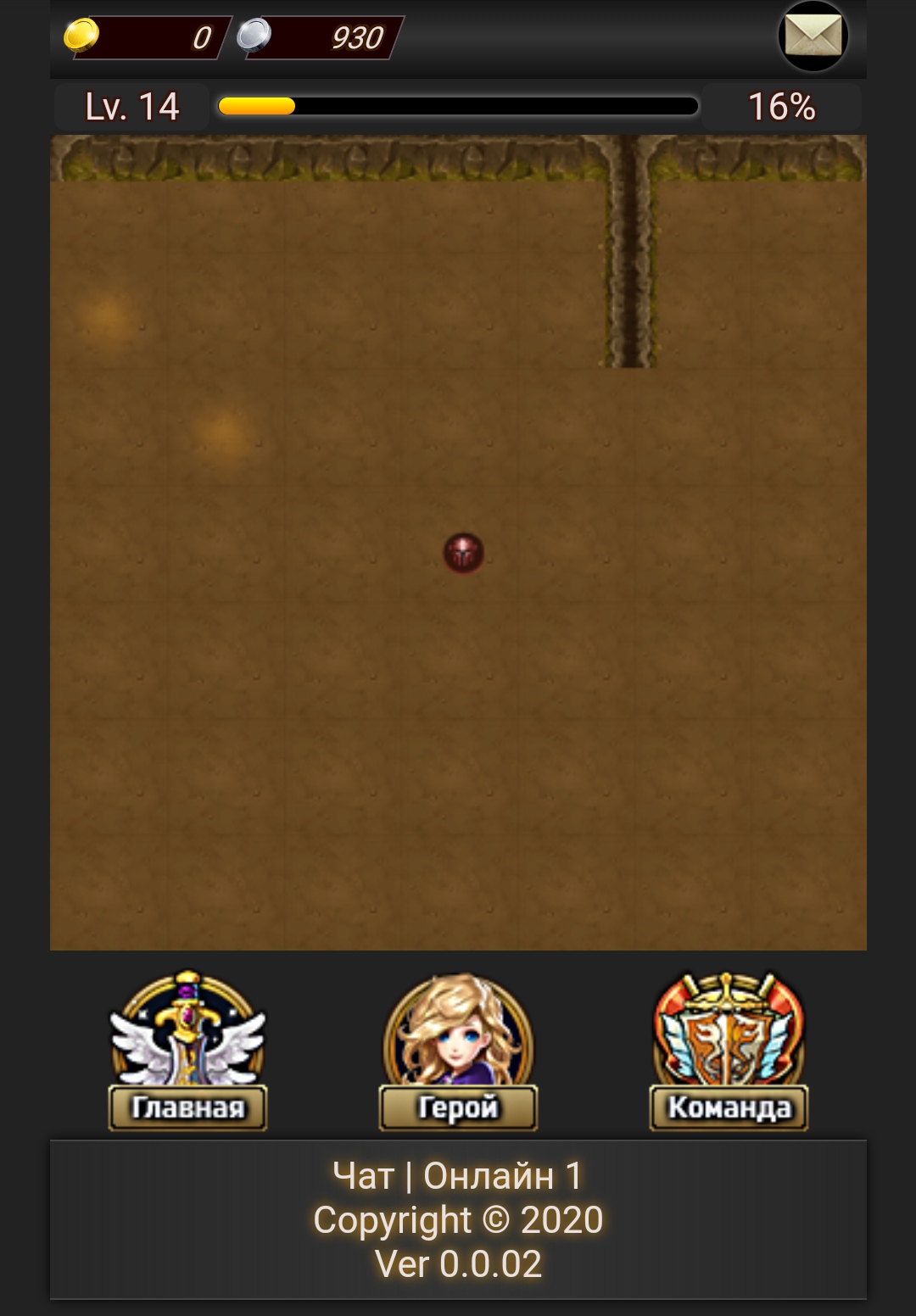The height and width of the screenshot is (1316, 916).
Task: Open the mail envelope icon
Action: click(x=813, y=36)
